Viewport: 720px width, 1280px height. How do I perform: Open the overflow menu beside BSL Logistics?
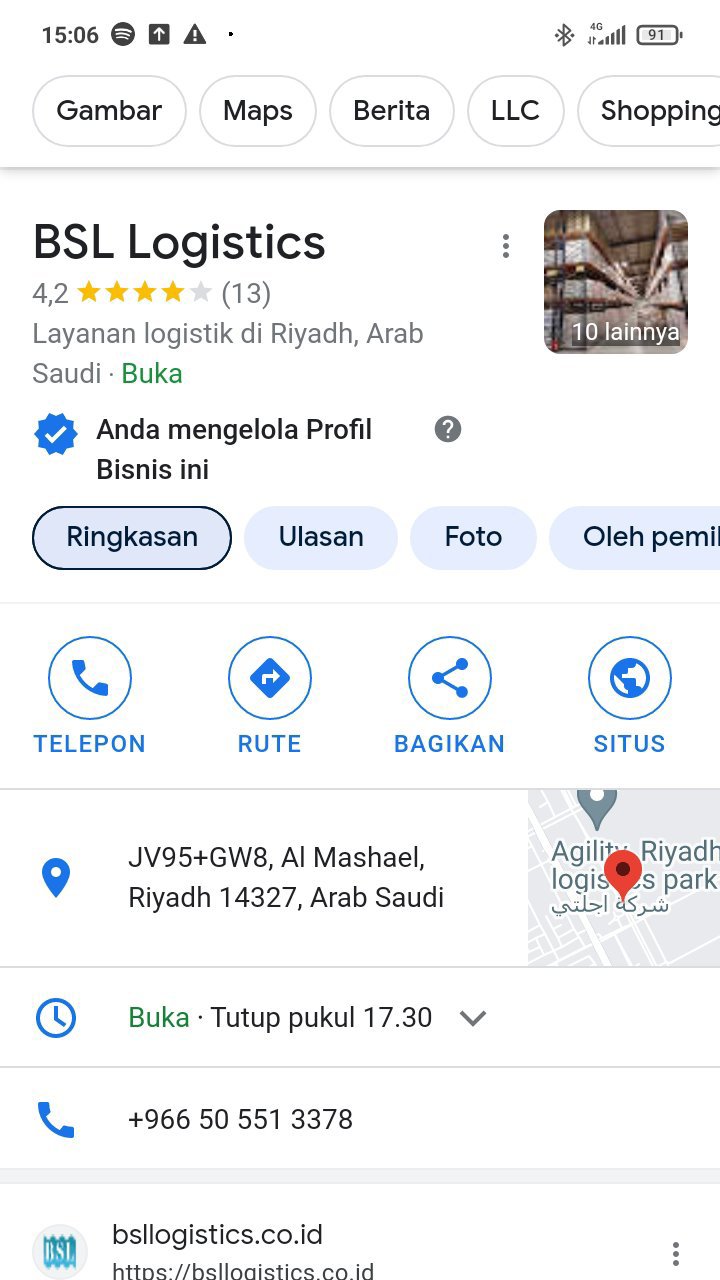click(506, 246)
